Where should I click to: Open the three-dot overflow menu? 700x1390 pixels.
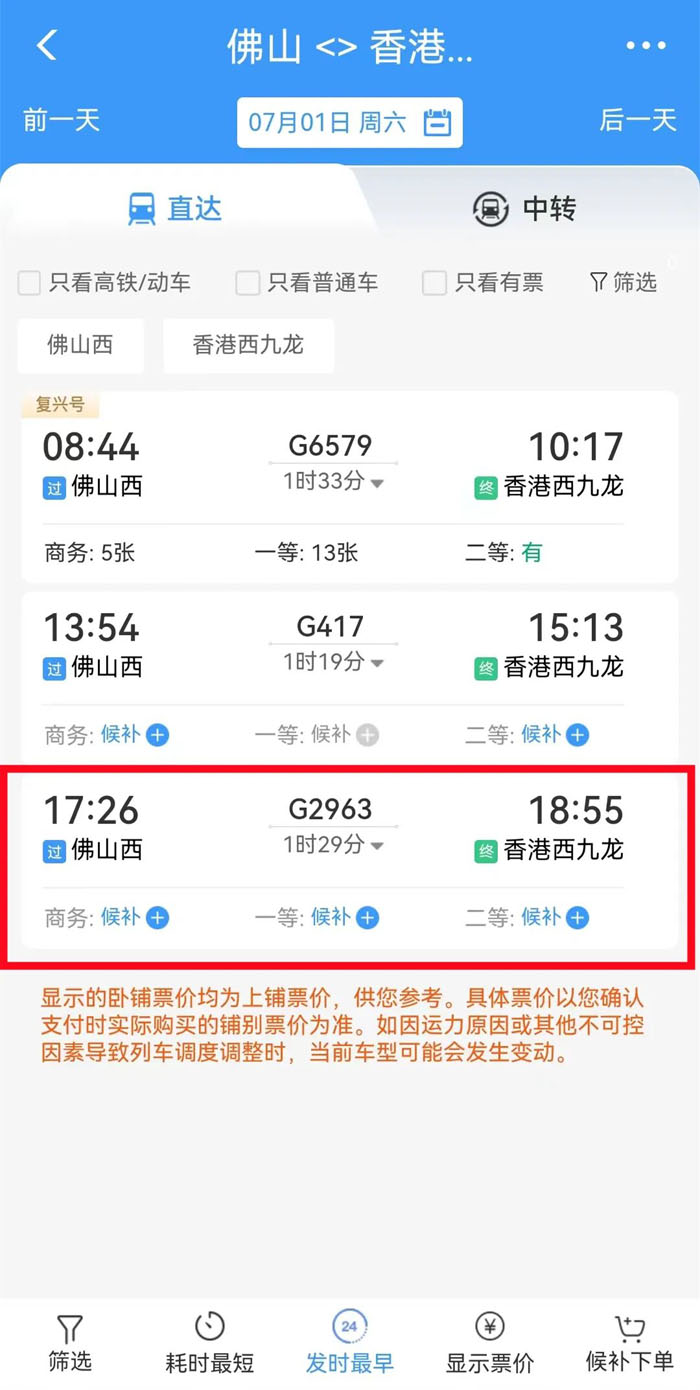pos(646,46)
